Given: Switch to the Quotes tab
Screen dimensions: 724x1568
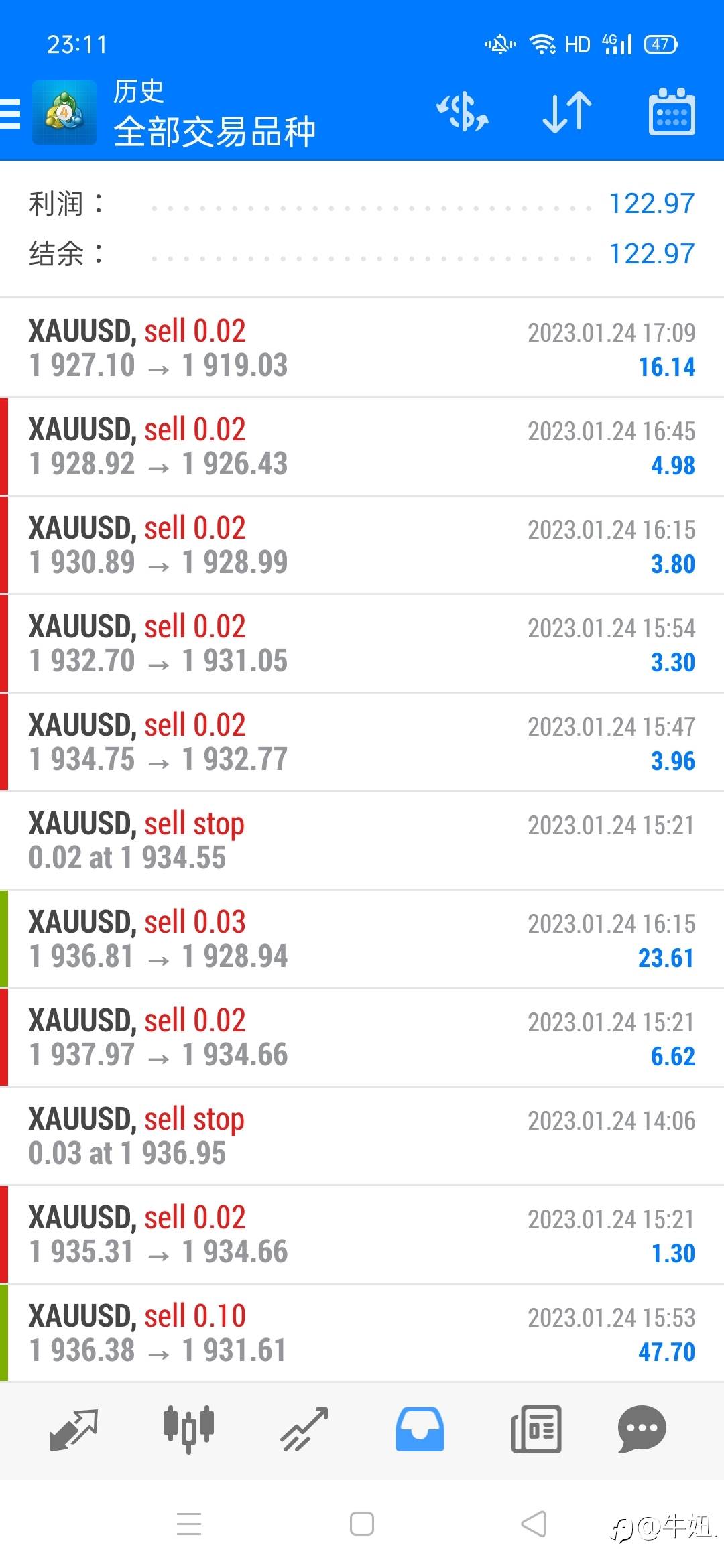Looking at the screenshot, I should click(x=74, y=1429).
